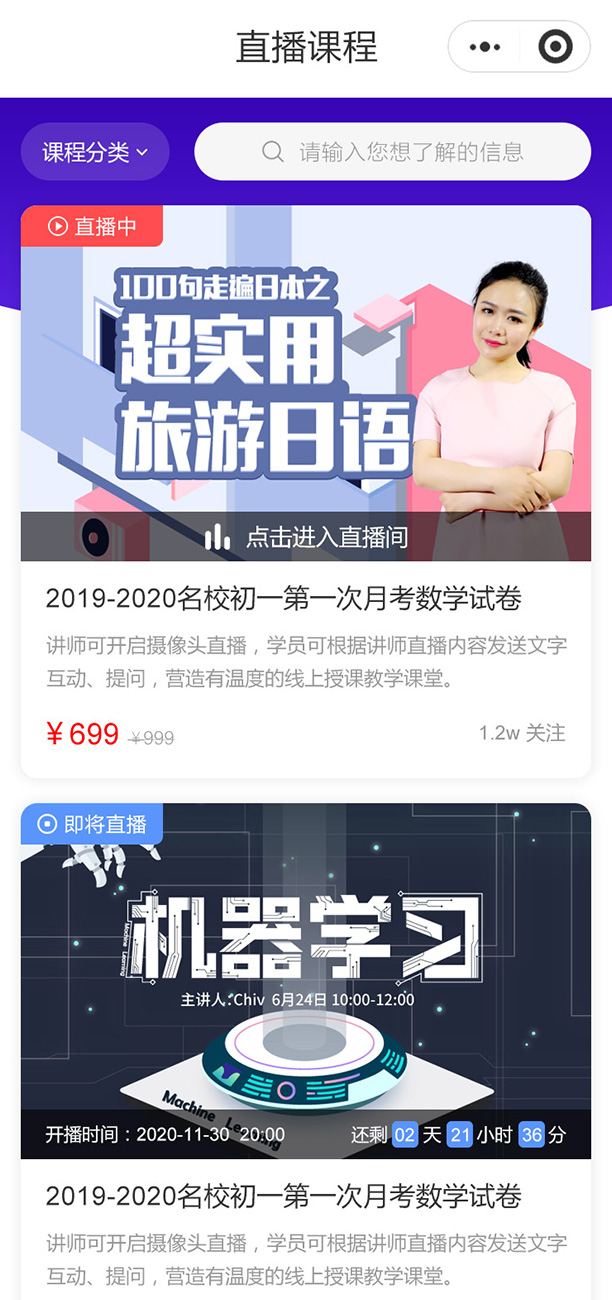612x1300 pixels.
Task: Open the 机器学习 upcoming live course card
Action: coord(306,960)
